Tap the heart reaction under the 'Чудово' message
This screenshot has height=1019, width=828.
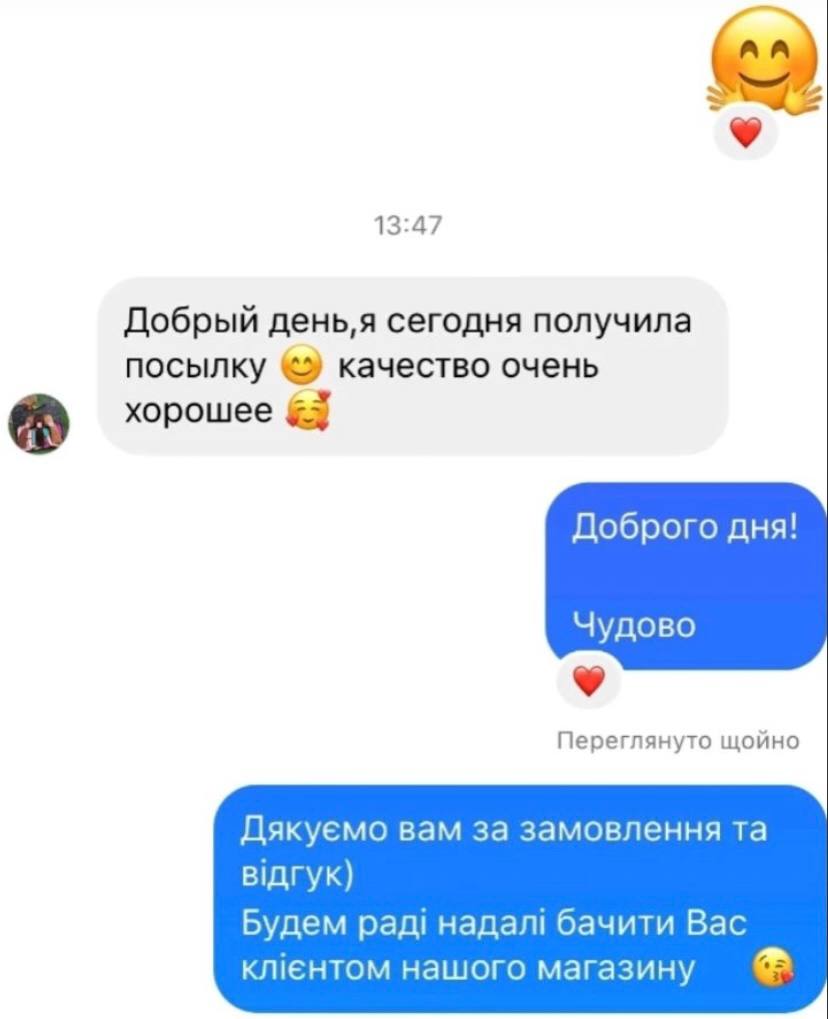coord(589,682)
